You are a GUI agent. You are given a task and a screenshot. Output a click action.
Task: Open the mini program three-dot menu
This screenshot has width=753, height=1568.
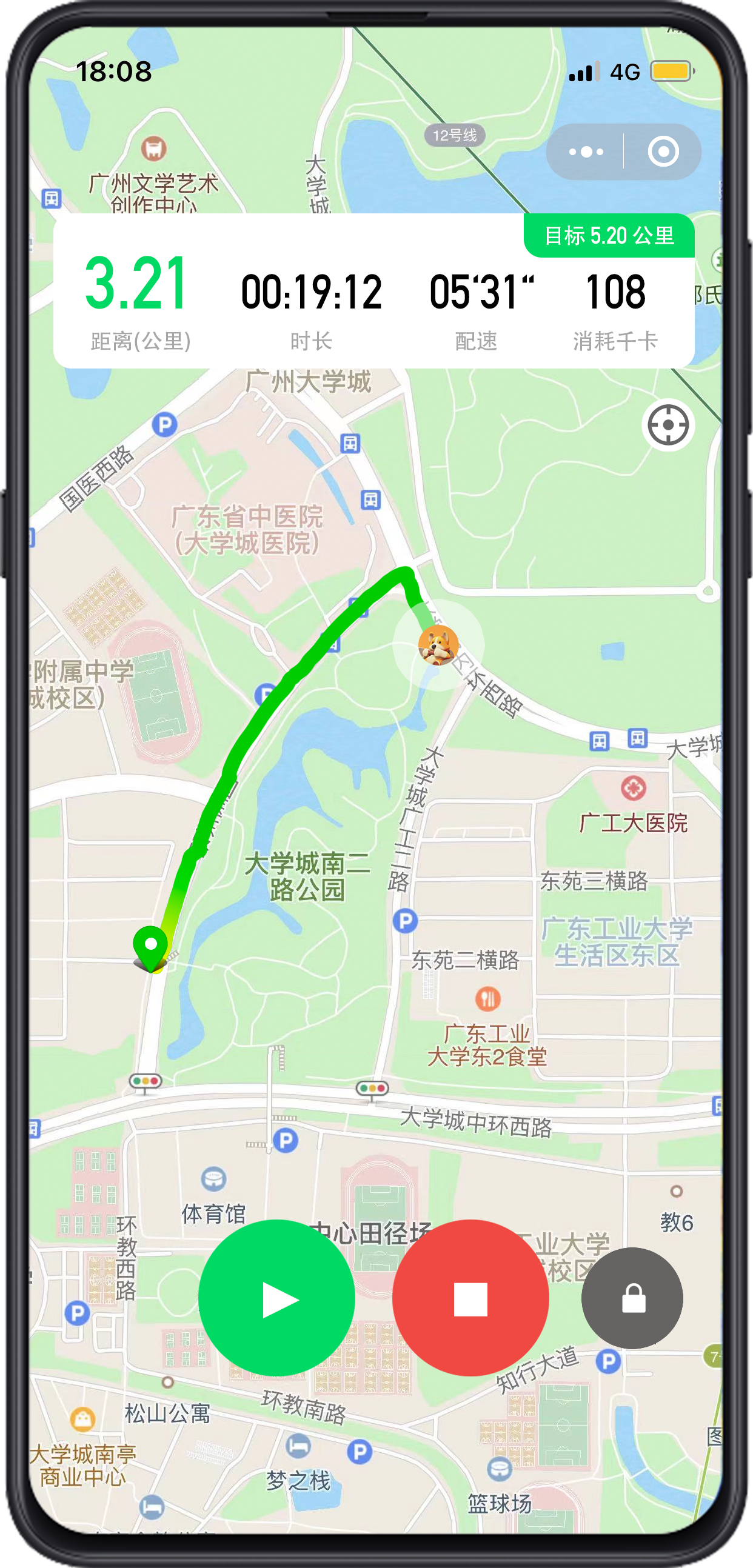pyautogui.click(x=586, y=152)
